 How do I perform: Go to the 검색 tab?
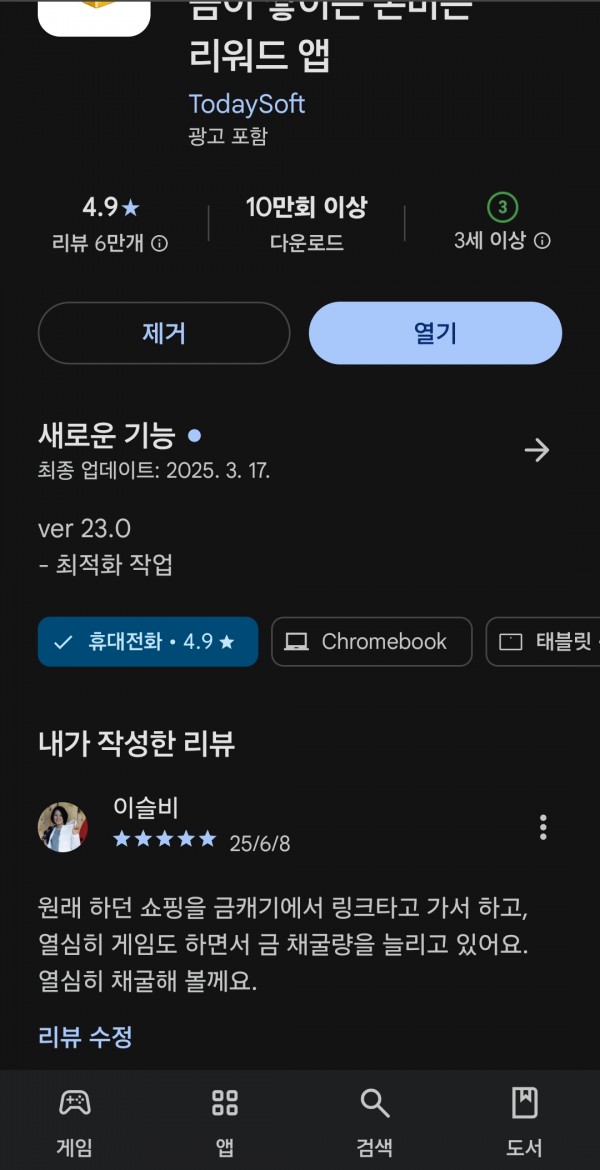(x=375, y=1121)
